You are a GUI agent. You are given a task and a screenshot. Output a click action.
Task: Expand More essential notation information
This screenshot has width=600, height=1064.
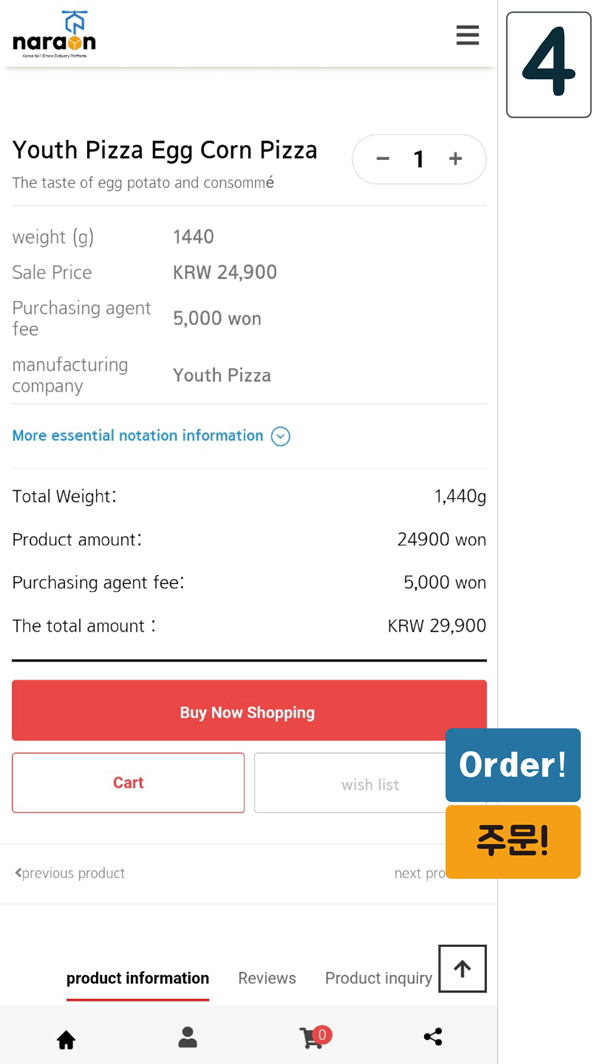(x=151, y=436)
